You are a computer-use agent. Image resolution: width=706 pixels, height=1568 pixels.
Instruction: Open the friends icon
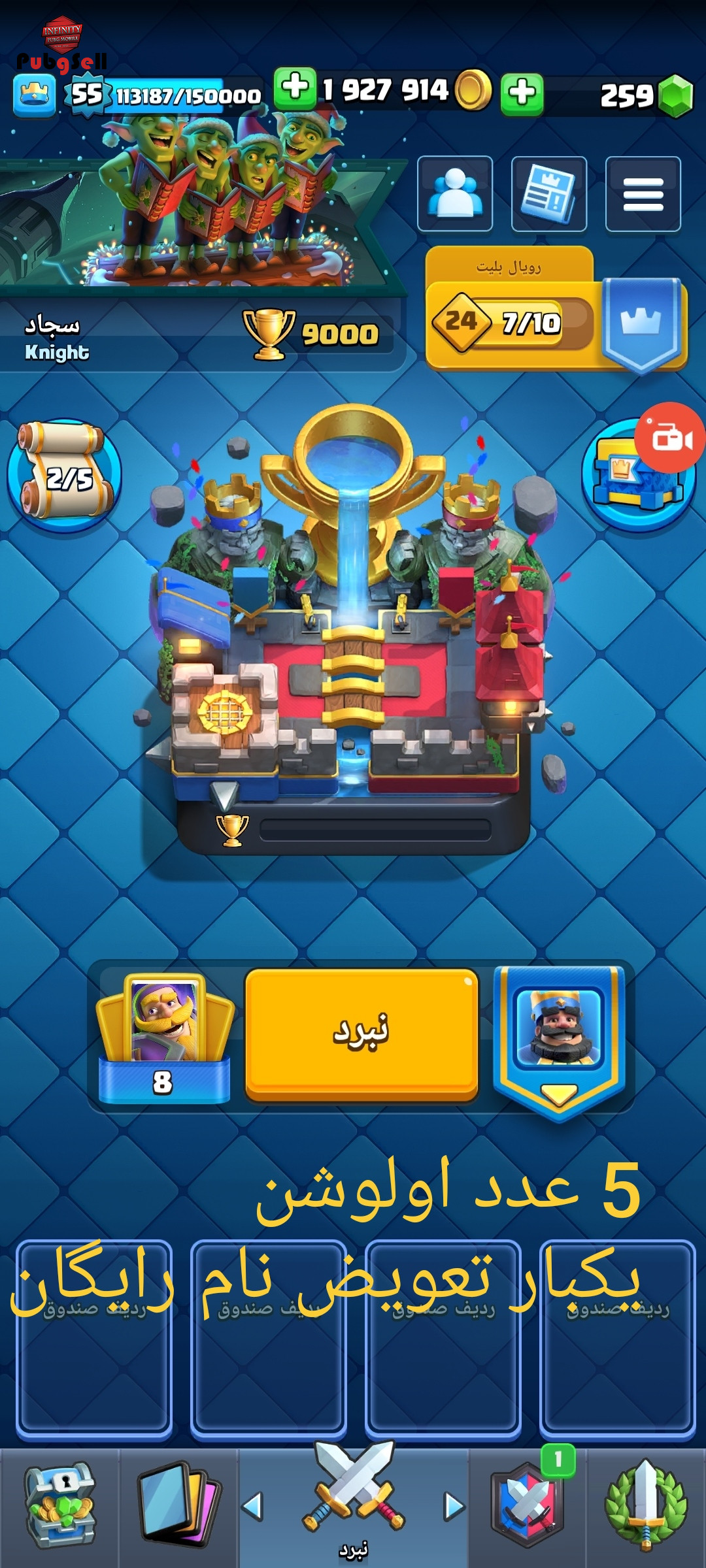pyautogui.click(x=455, y=193)
